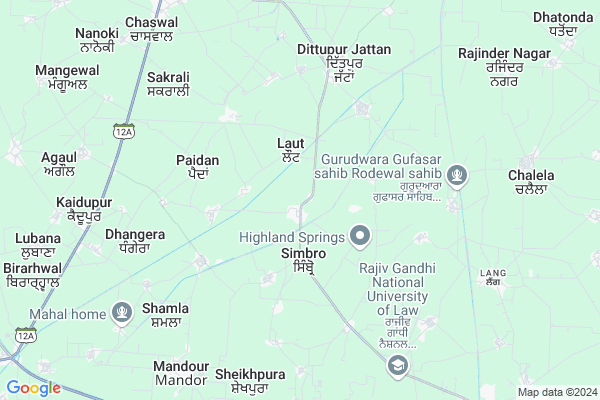The height and width of the screenshot is (400, 600).
Task: Open the Mahal home place marker
Action: tap(122, 313)
